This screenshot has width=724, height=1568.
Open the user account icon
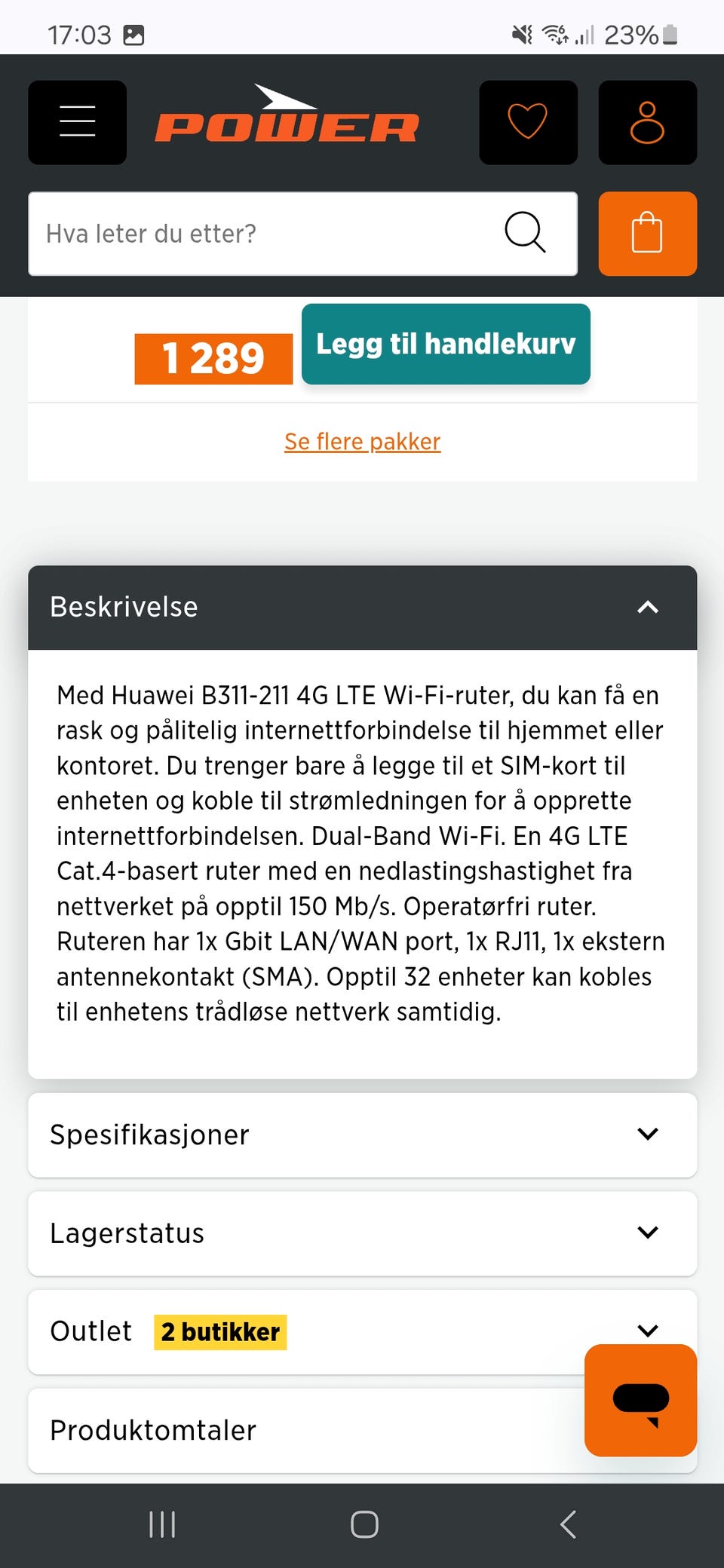647,122
